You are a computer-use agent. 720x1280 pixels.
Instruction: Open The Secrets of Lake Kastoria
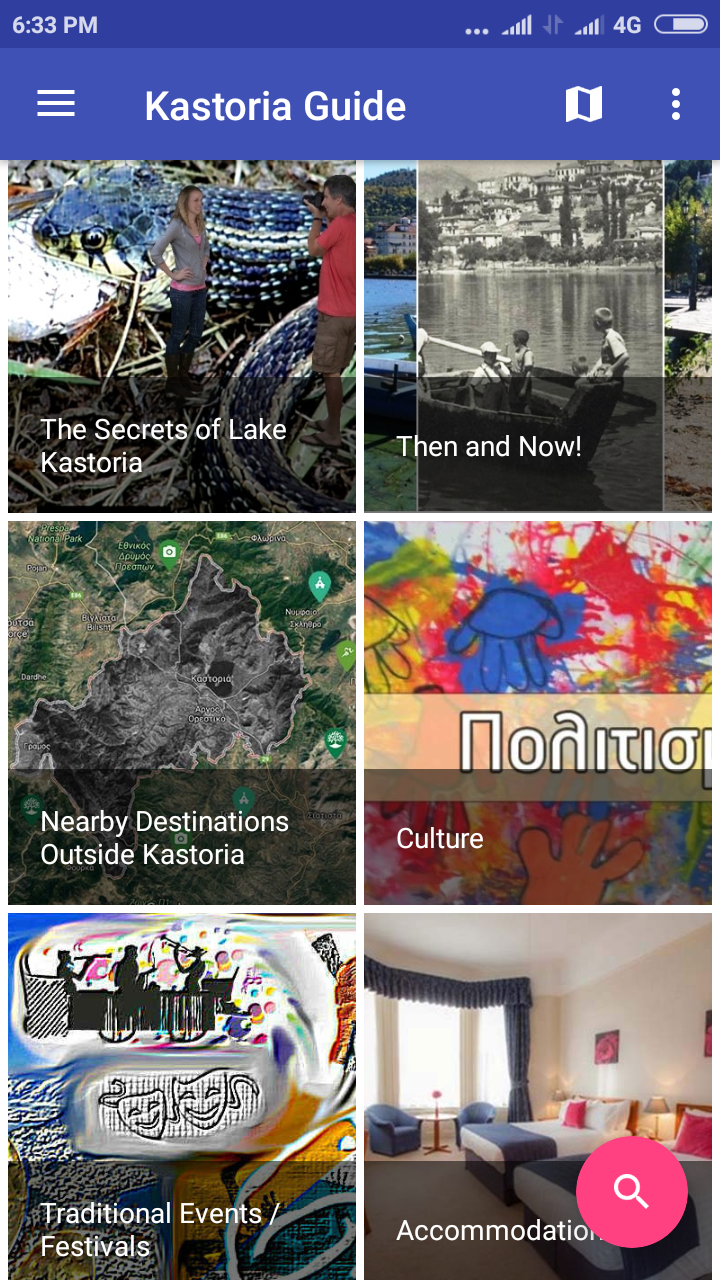pyautogui.click(x=182, y=337)
